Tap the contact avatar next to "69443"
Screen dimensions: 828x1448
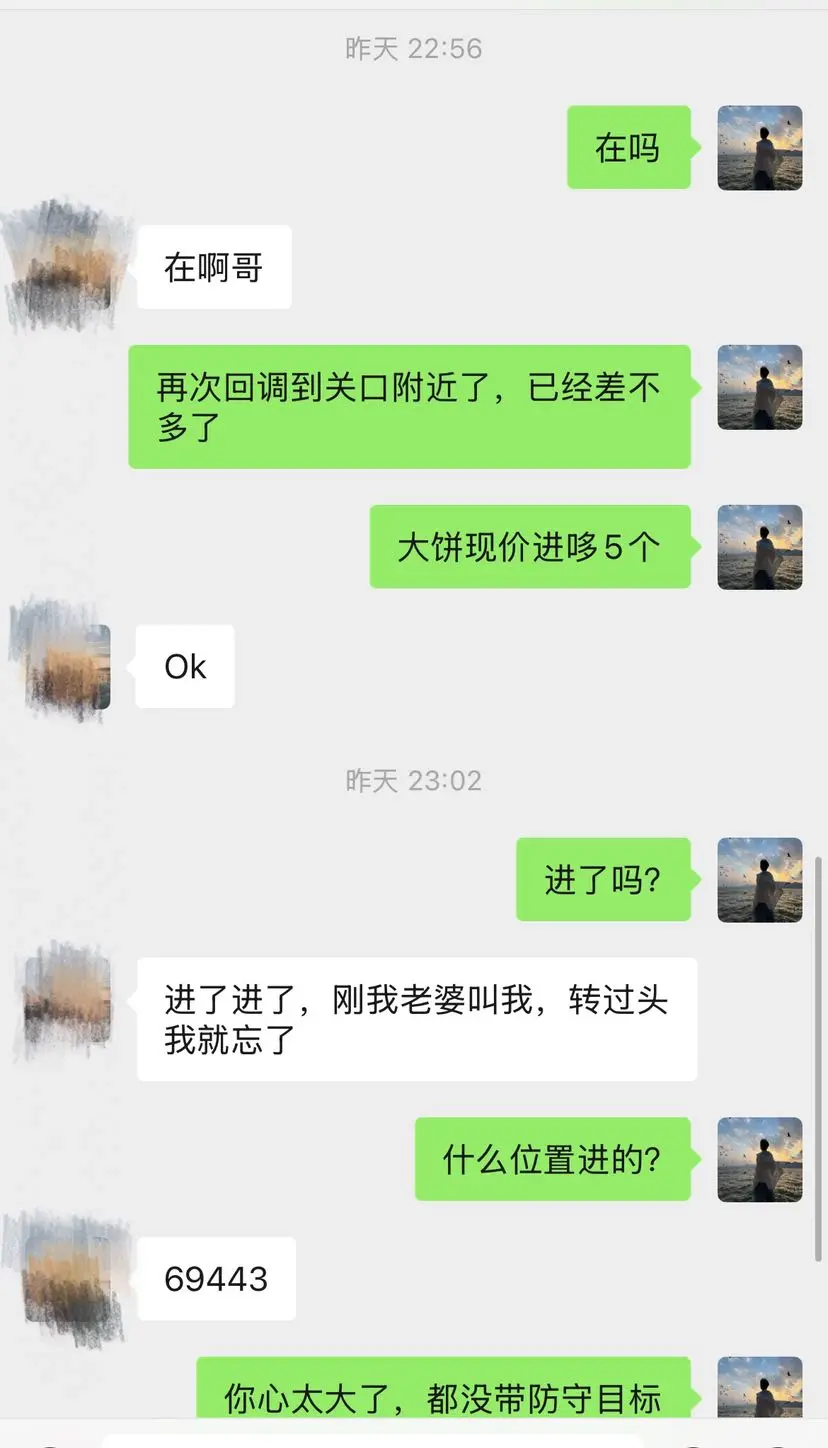click(62, 1277)
